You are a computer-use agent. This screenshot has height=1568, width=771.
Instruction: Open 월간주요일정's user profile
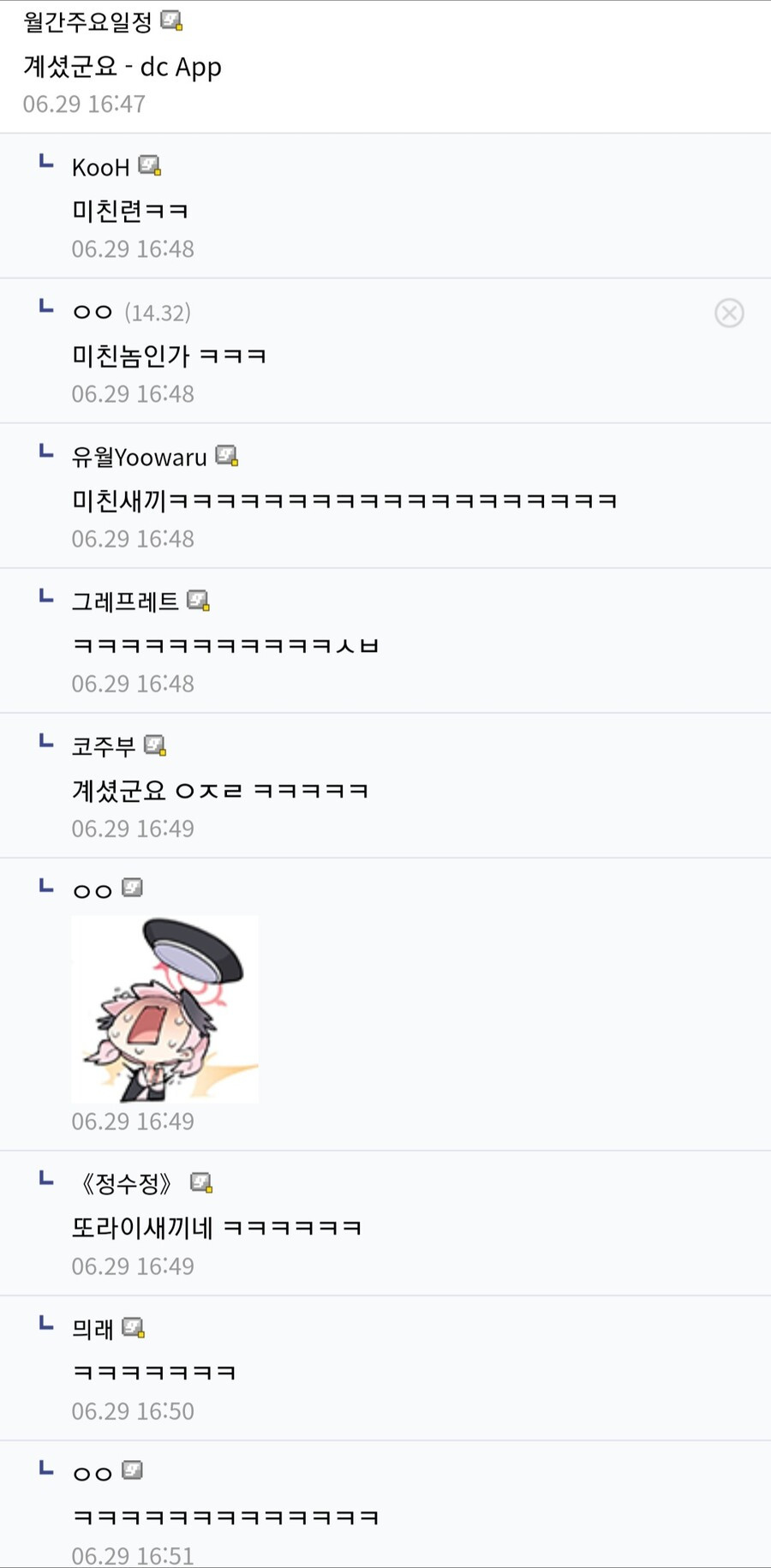(87, 22)
